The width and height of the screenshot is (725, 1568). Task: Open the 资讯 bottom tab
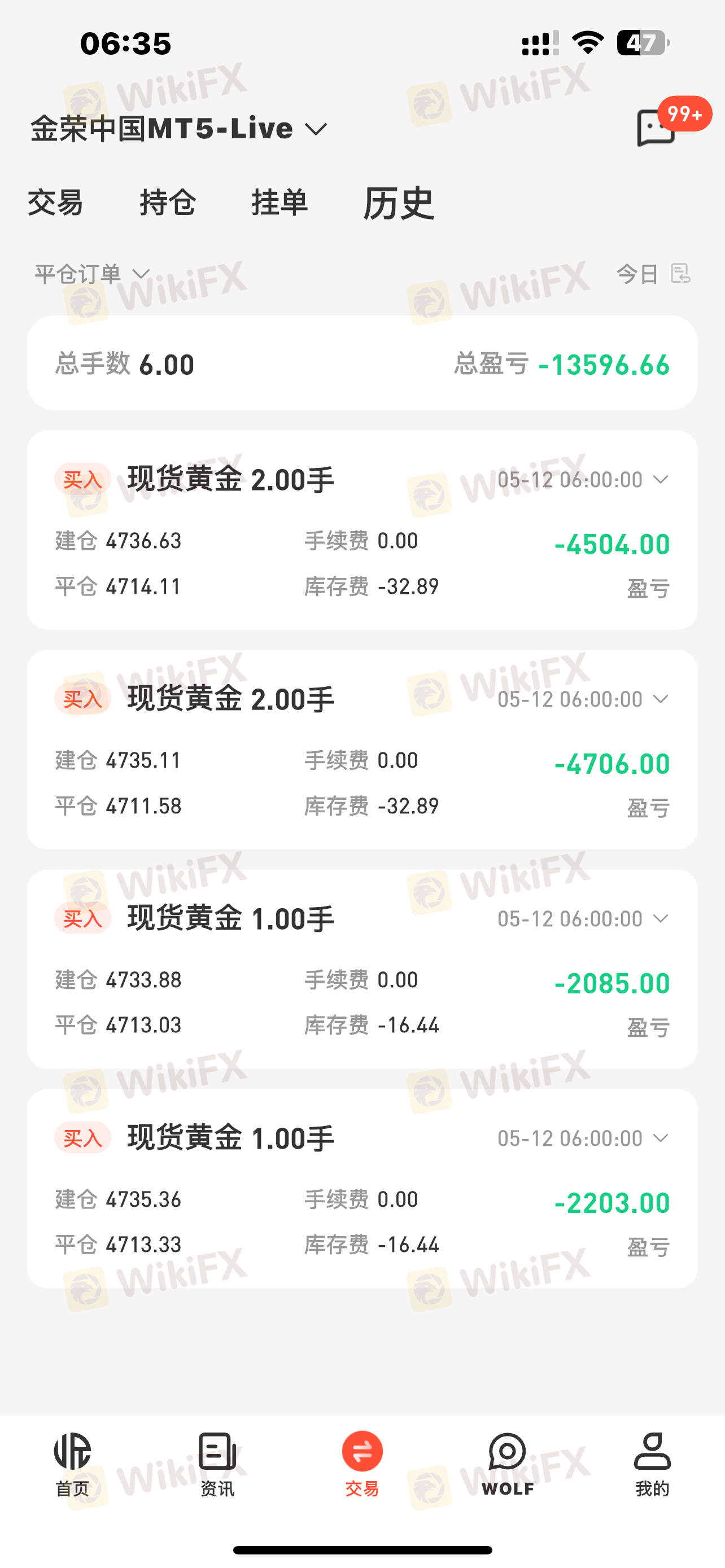[217, 1465]
